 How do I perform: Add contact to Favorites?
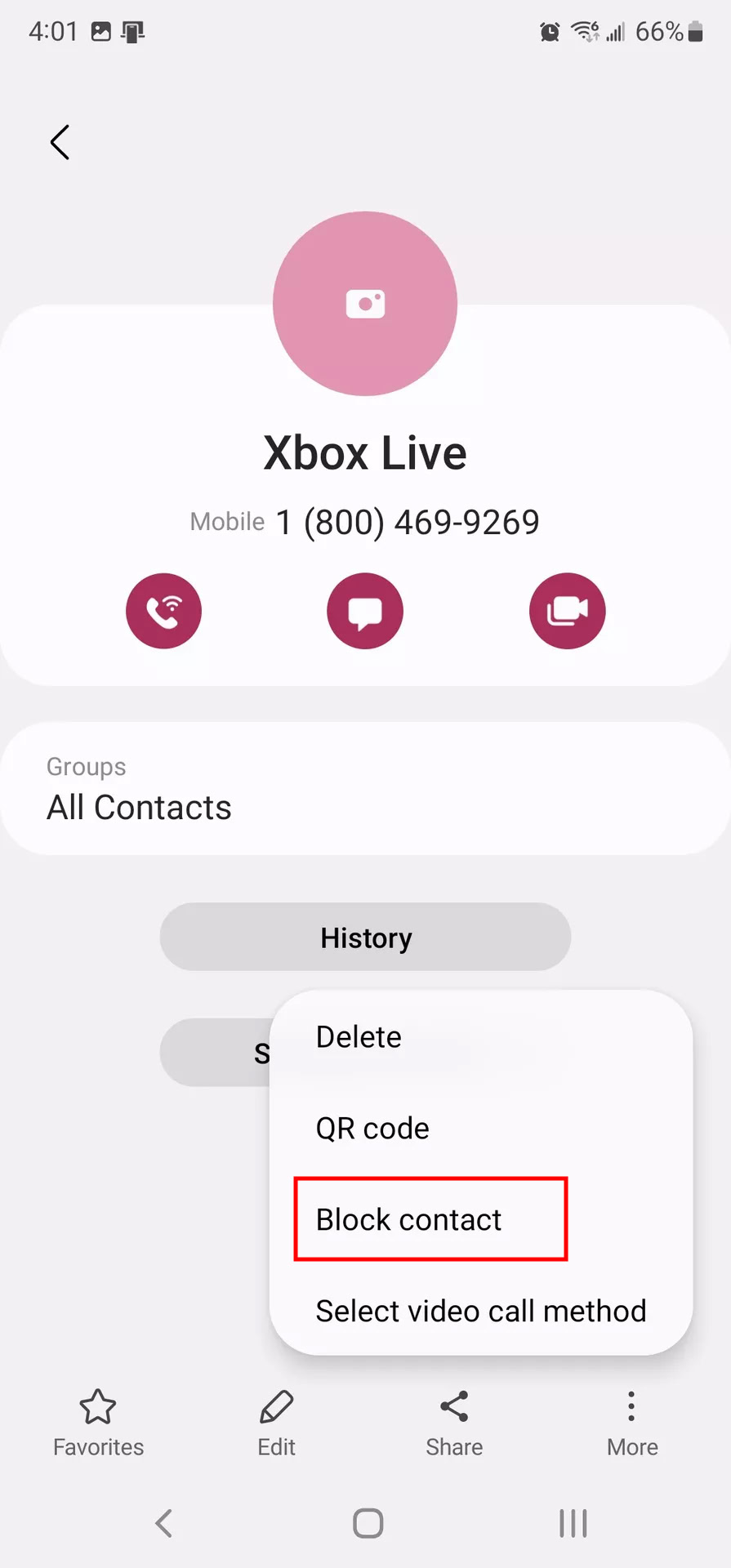(98, 1422)
